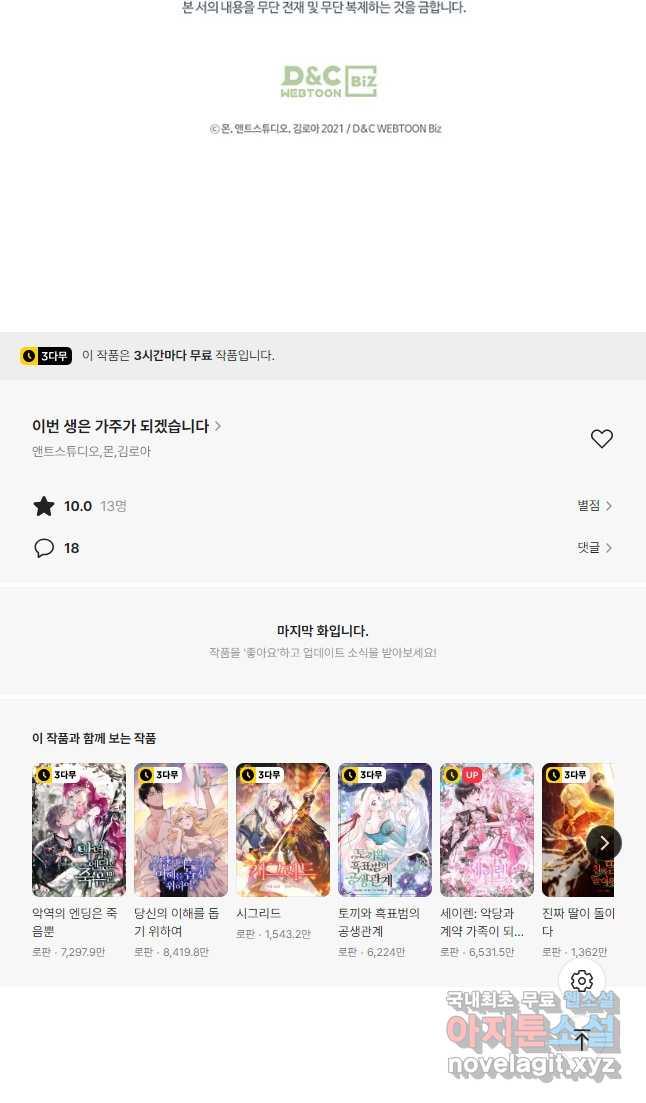Open the 시그리드 webtoon card
Viewport: 646px width, 1103px height.
coord(283,830)
